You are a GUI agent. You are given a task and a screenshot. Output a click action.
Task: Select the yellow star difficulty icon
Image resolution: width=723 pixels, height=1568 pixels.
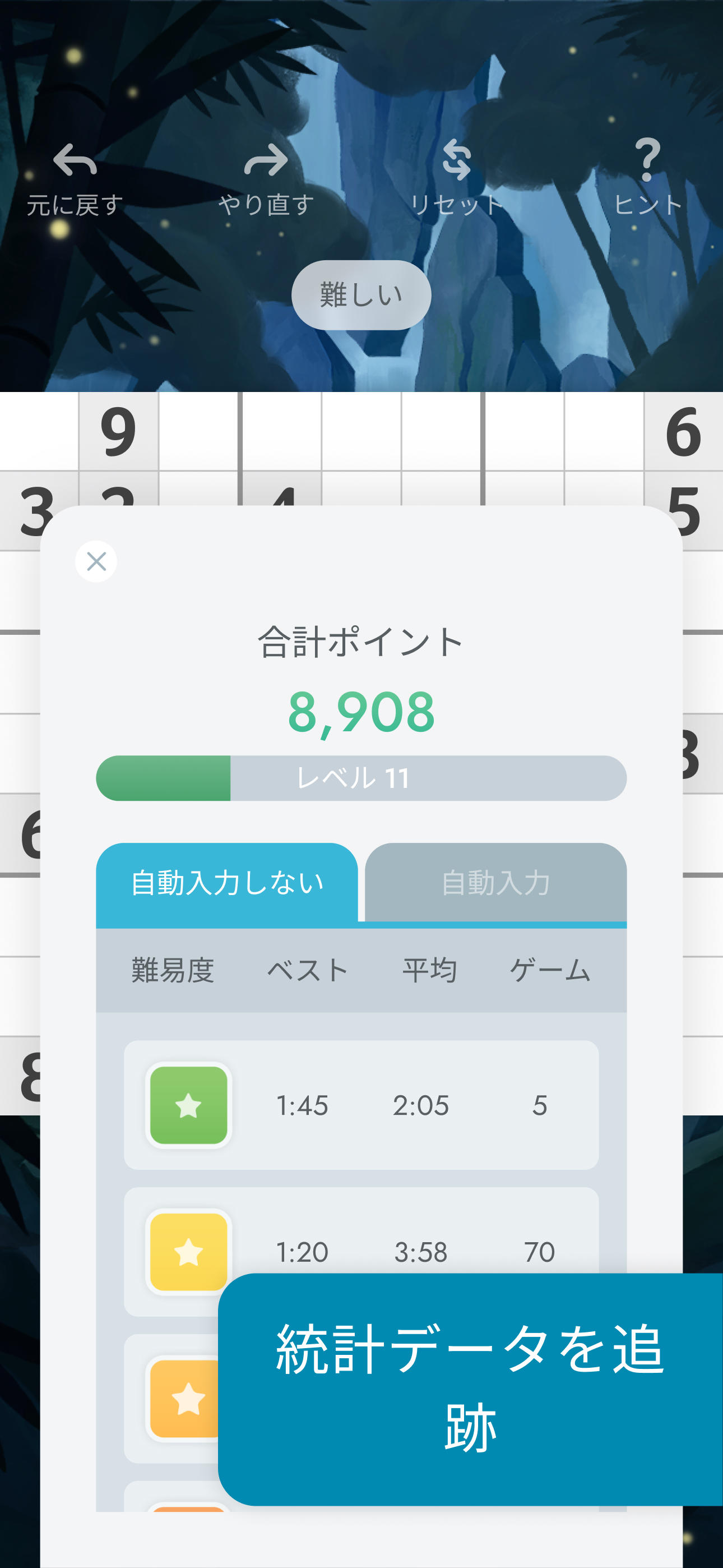point(189,1252)
